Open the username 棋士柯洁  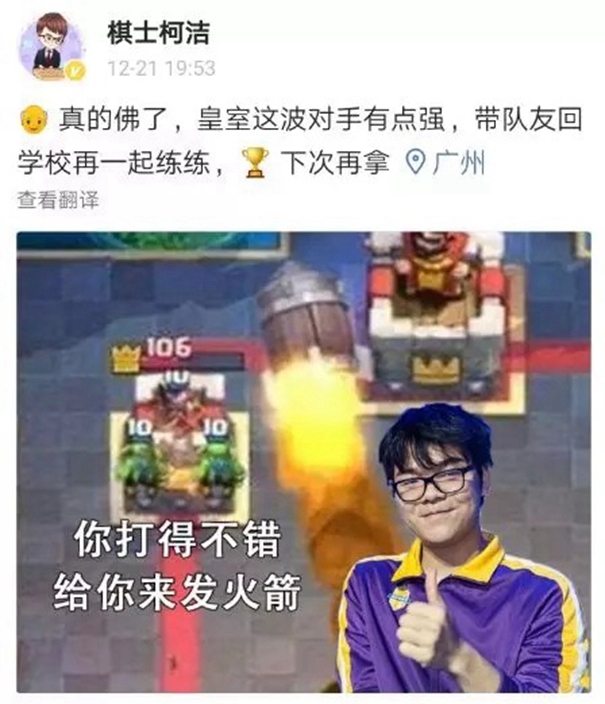(x=158, y=32)
